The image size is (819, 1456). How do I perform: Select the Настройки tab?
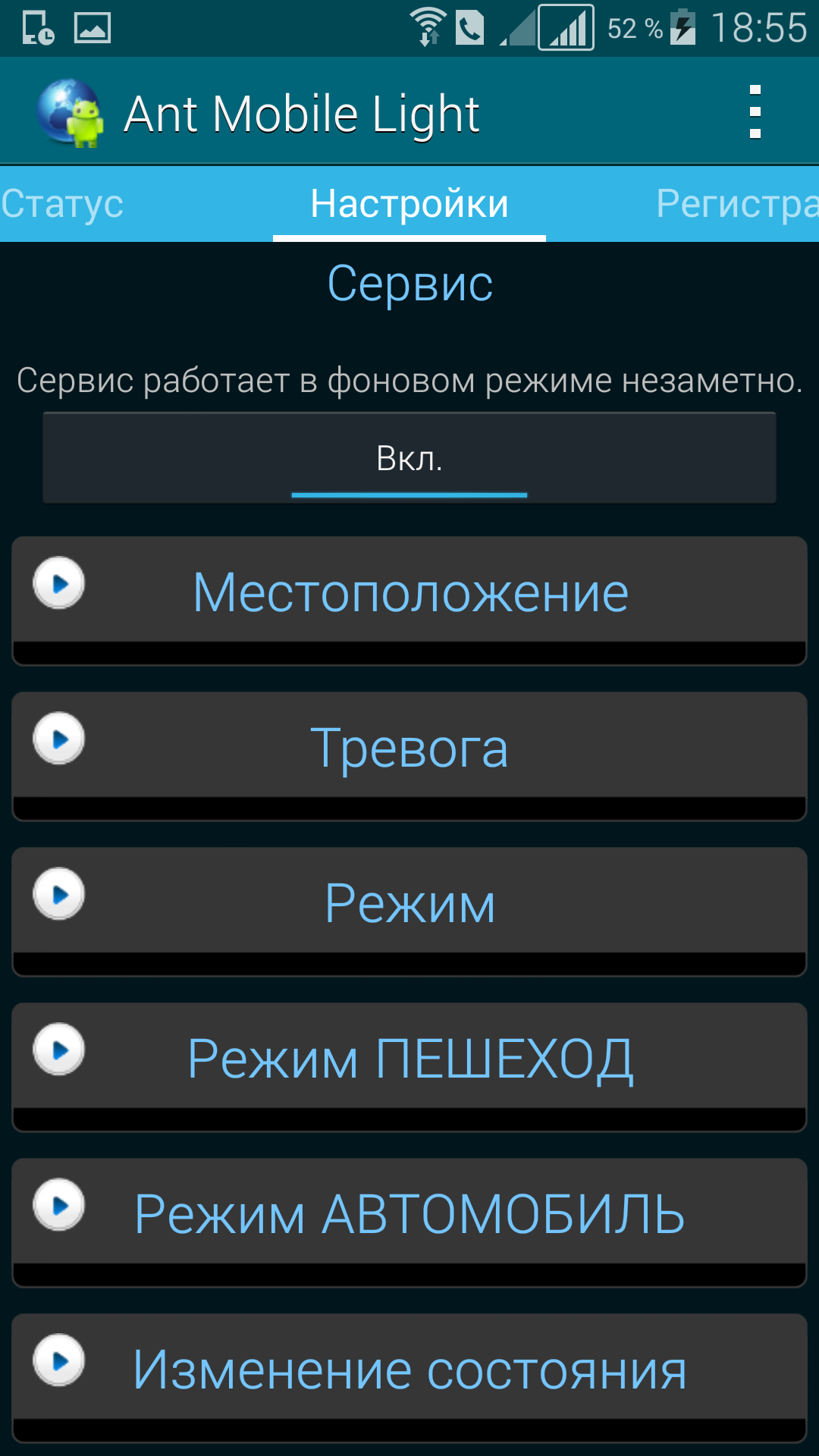[409, 203]
